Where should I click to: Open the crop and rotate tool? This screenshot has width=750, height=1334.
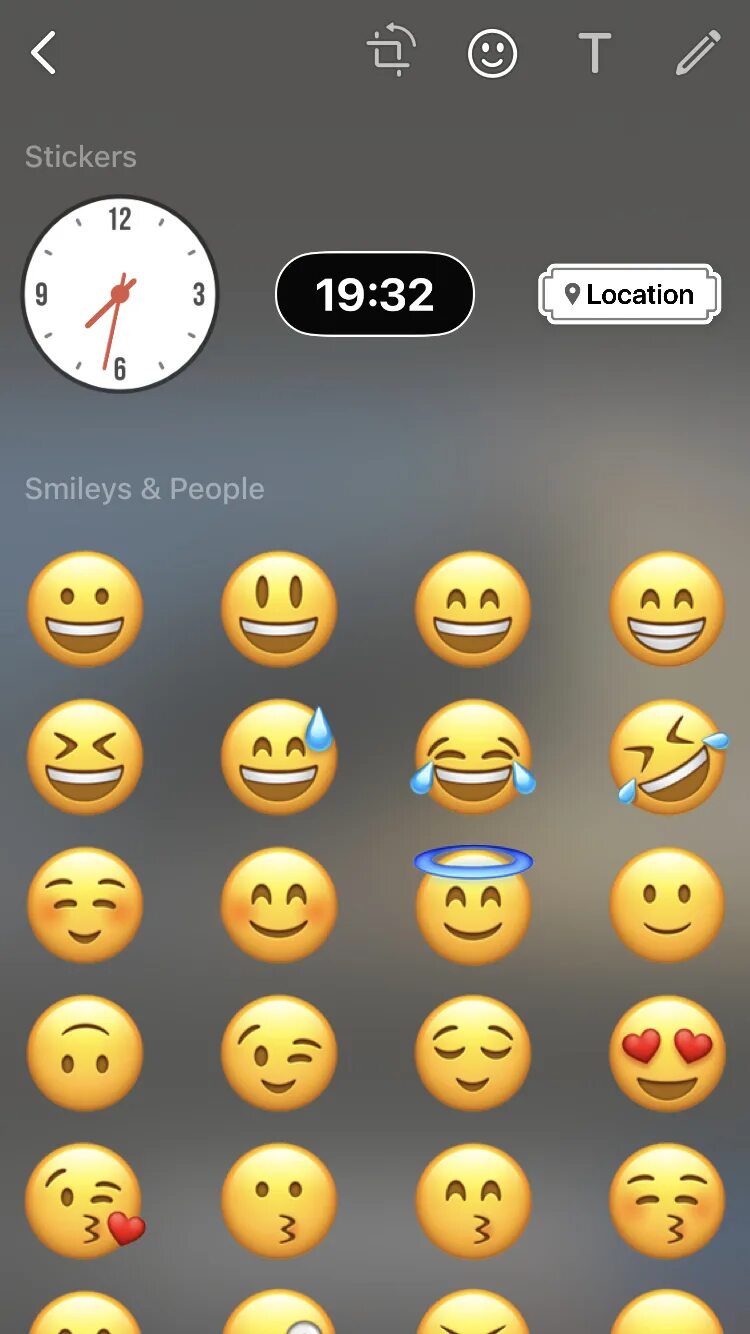[x=391, y=52]
